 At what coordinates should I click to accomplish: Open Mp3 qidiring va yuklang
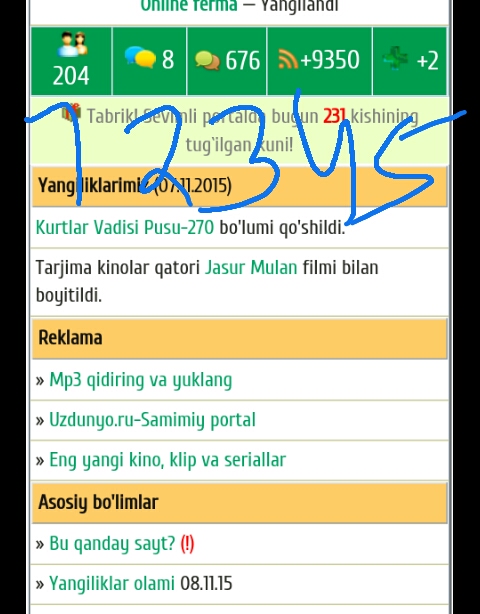point(141,380)
